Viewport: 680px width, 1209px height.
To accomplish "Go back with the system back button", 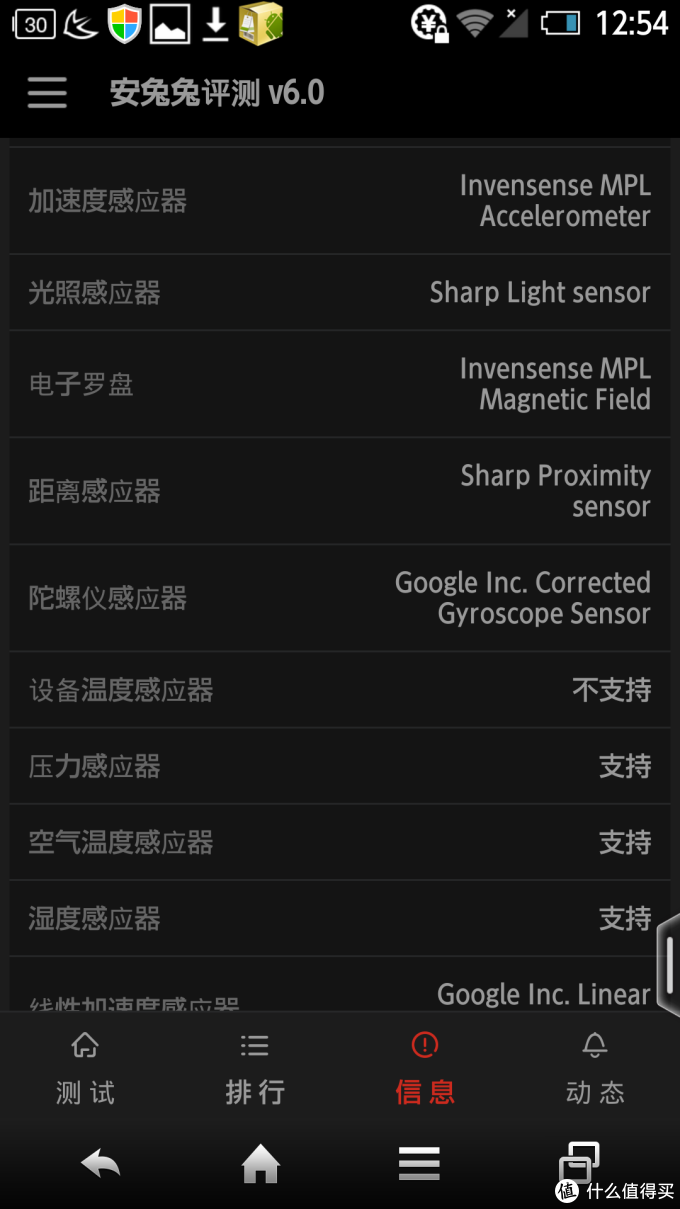I will coord(100,1164).
